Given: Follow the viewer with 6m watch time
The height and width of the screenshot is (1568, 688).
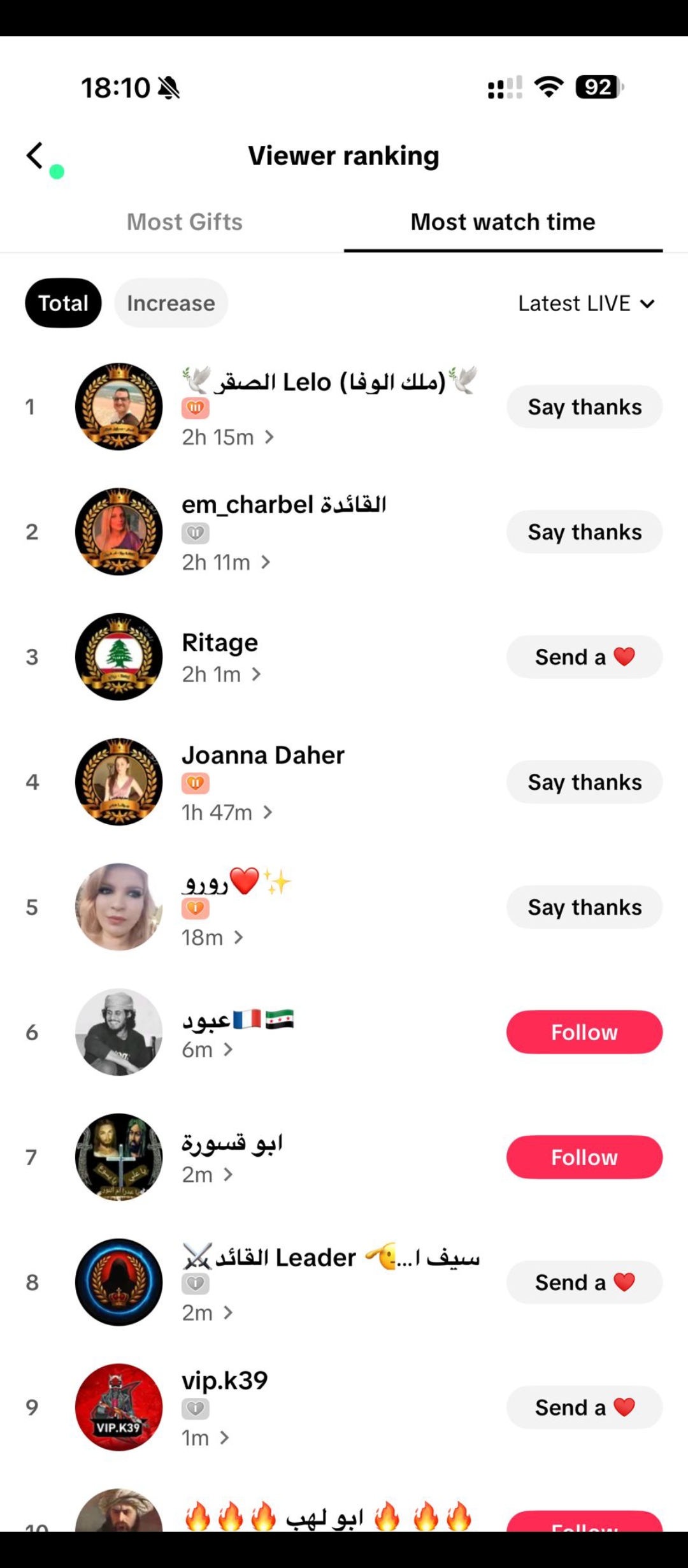Looking at the screenshot, I should [x=584, y=1032].
